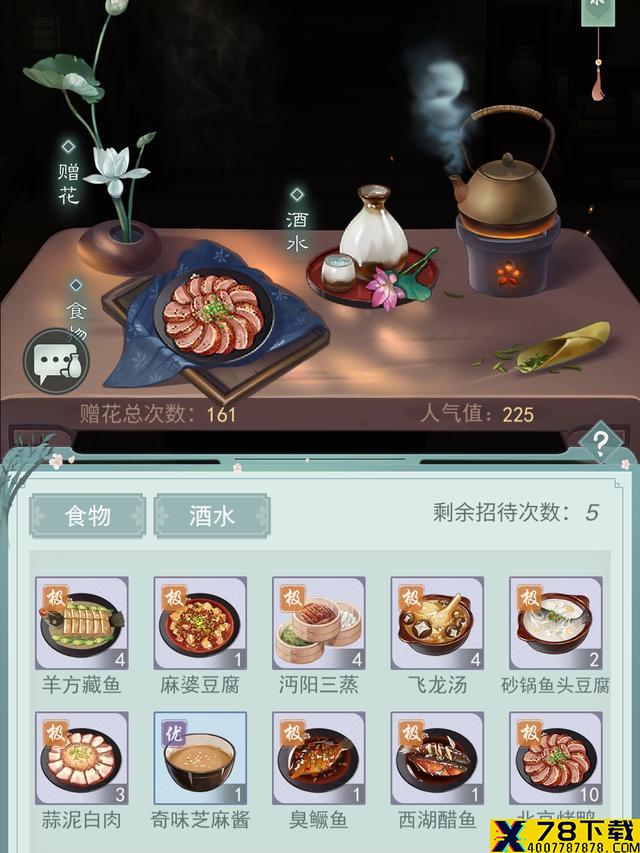The width and height of the screenshot is (640, 853).
Task: Open the question mark help icon
Action: click(x=600, y=441)
